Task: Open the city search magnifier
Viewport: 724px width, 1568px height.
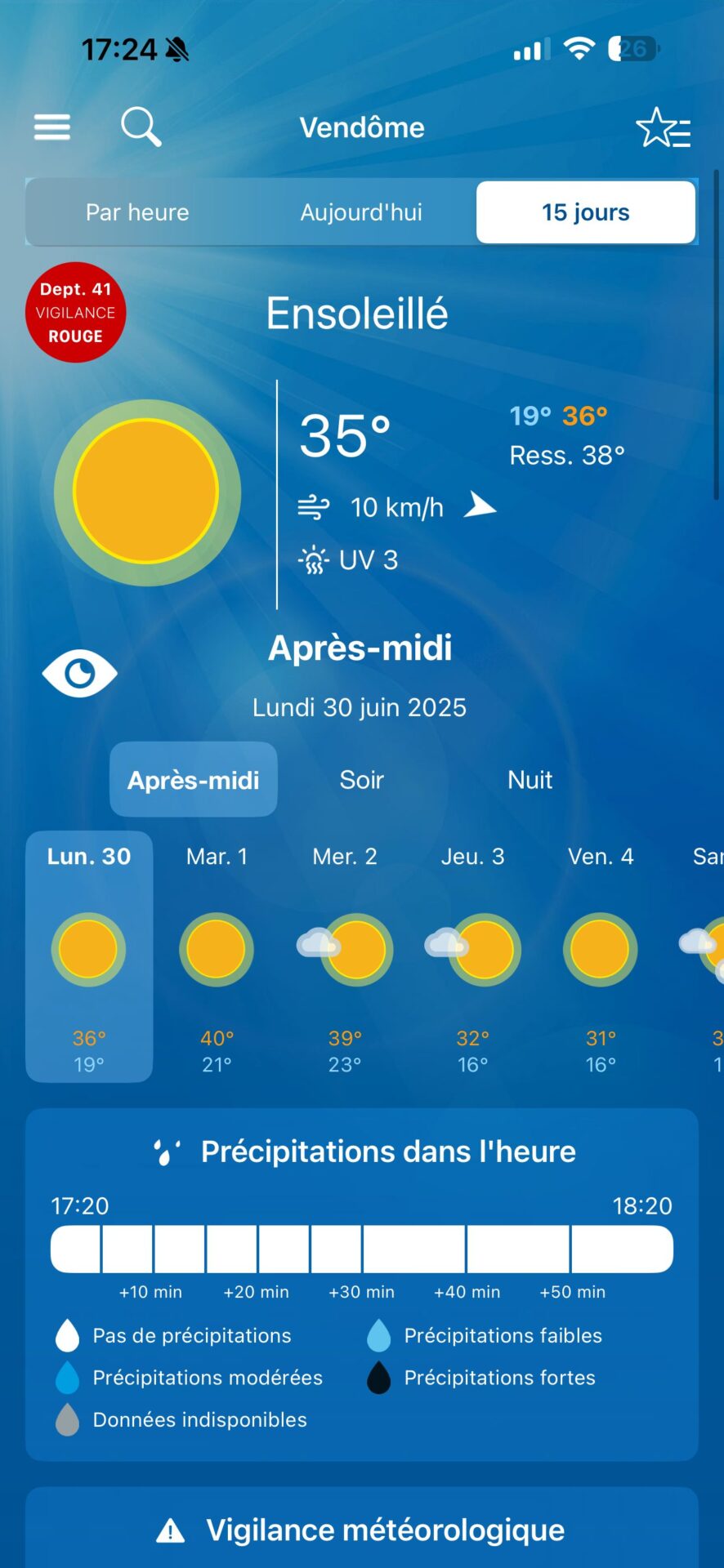Action: [x=141, y=127]
